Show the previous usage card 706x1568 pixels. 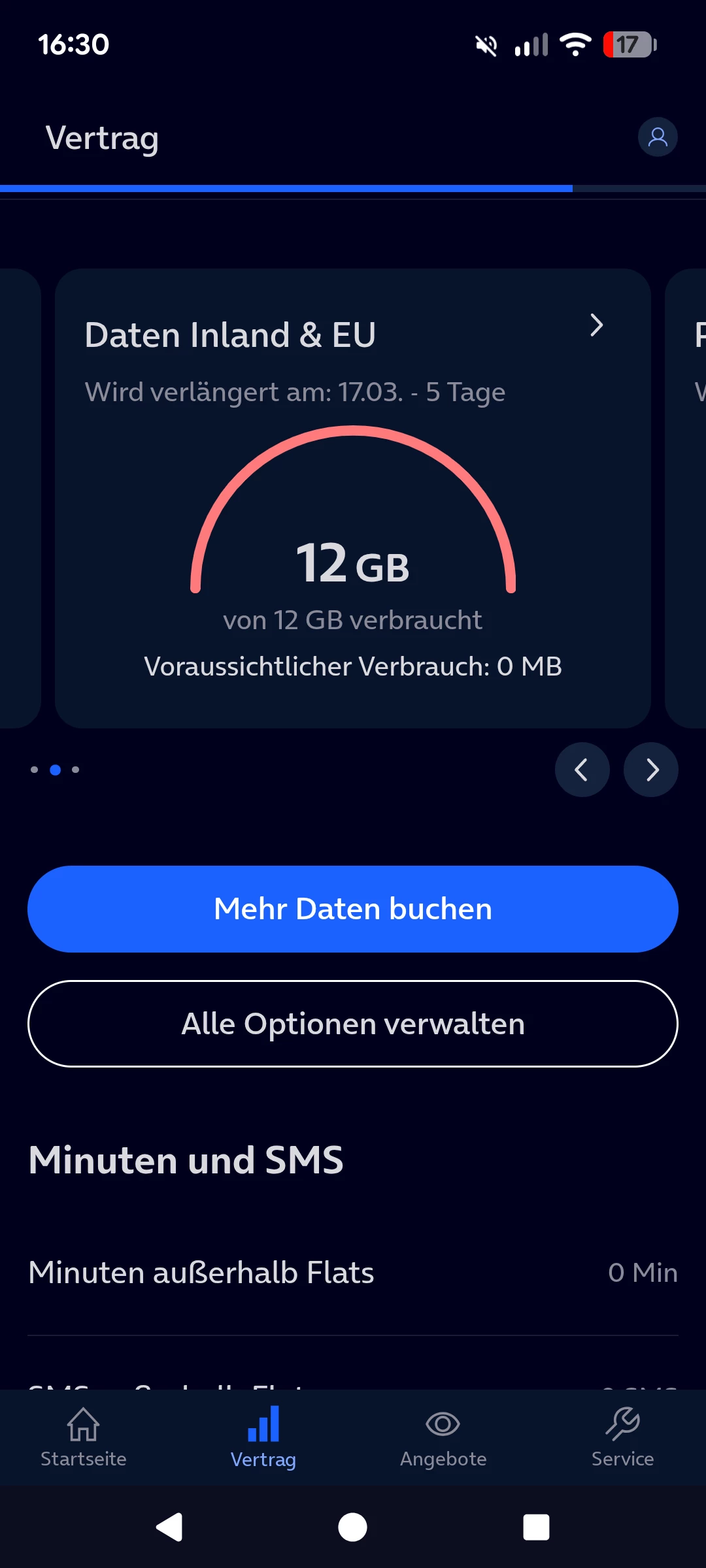click(582, 770)
